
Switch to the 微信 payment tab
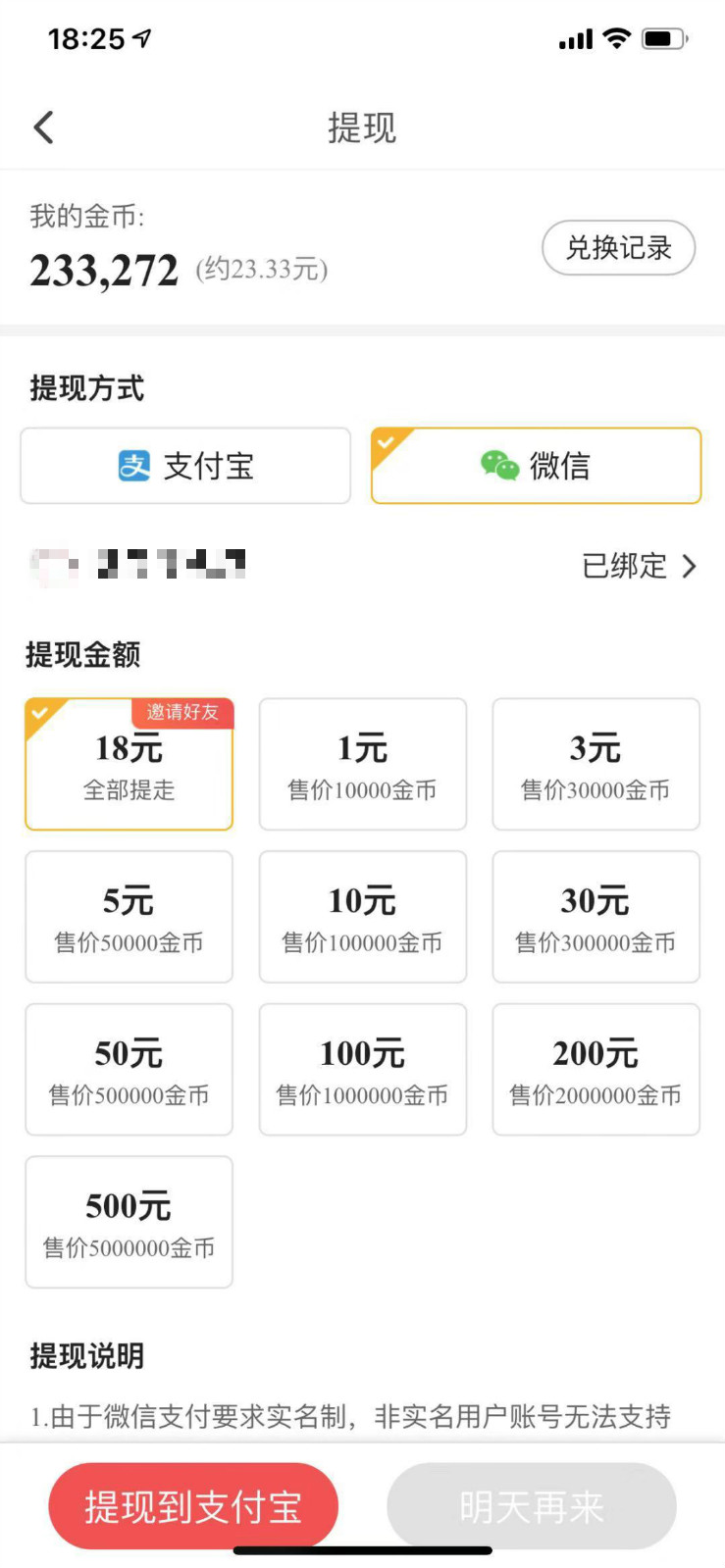pyautogui.click(x=536, y=466)
